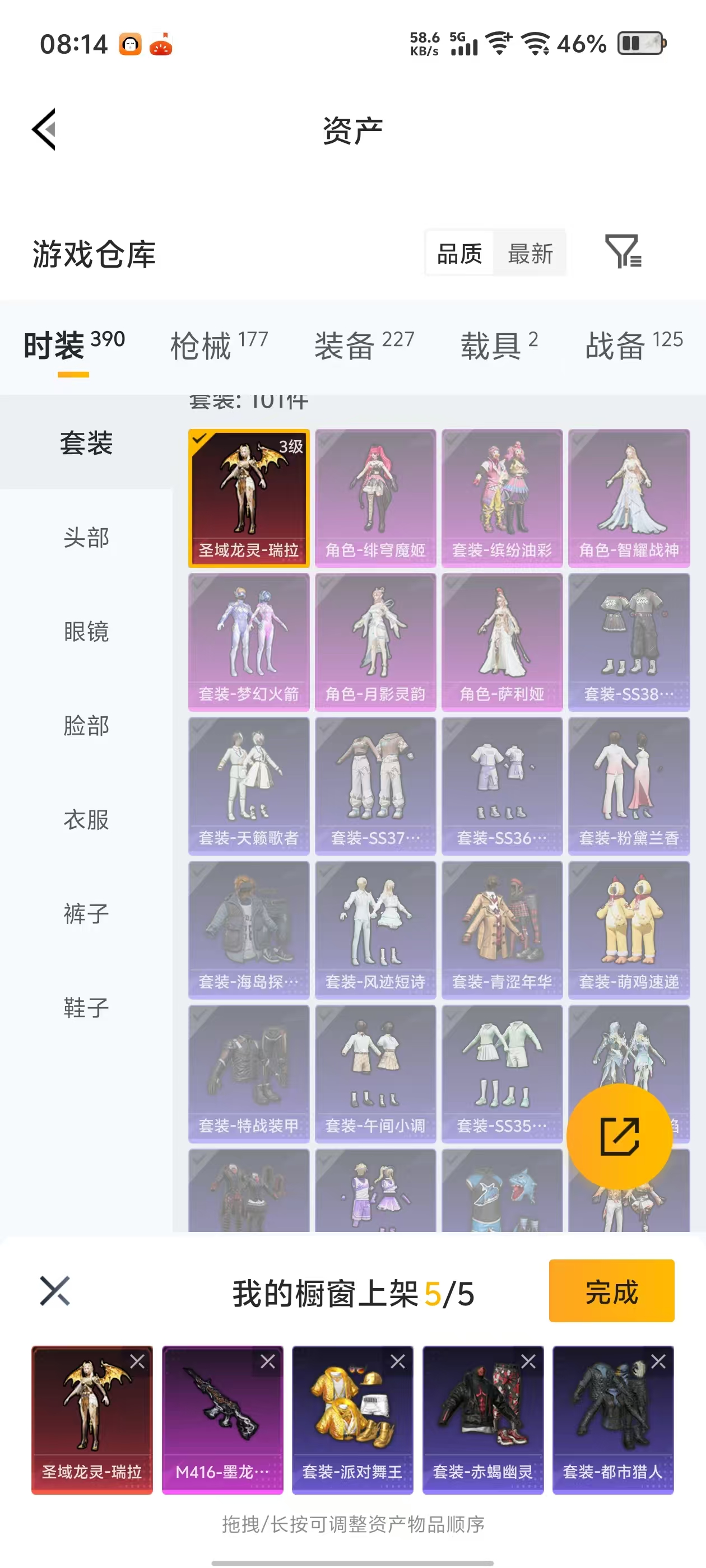
Task: Confirm showcase with 完成 button
Action: tap(611, 1291)
